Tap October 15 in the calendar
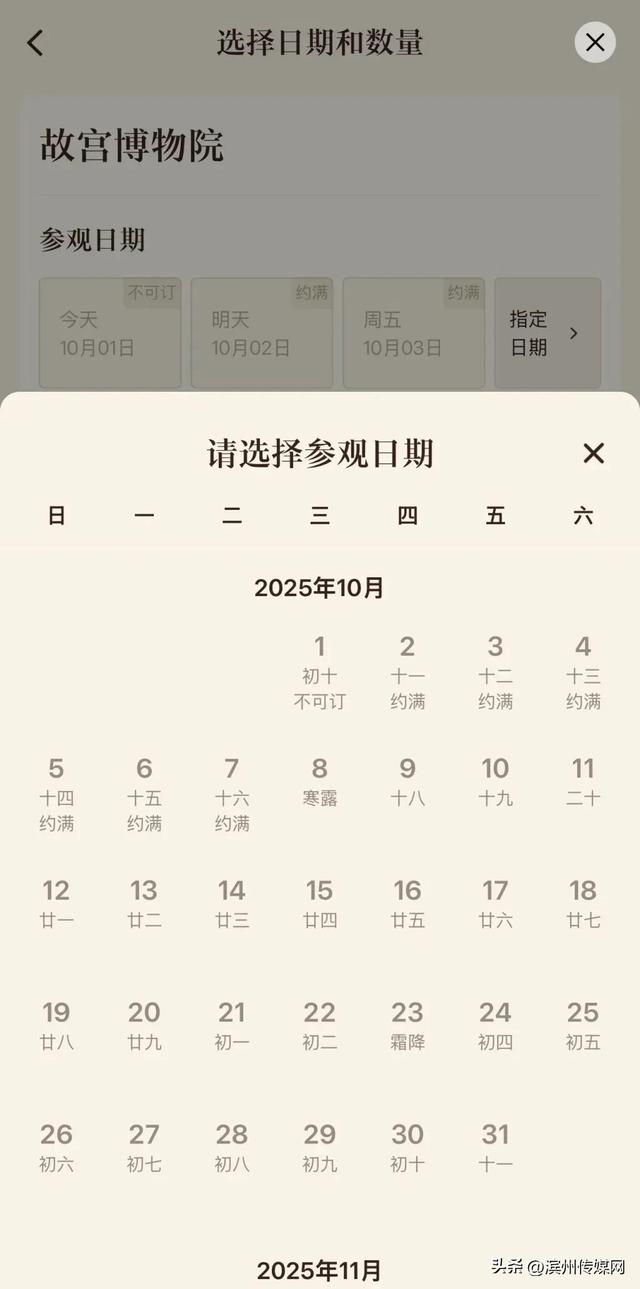This screenshot has width=640, height=1289. (320, 904)
